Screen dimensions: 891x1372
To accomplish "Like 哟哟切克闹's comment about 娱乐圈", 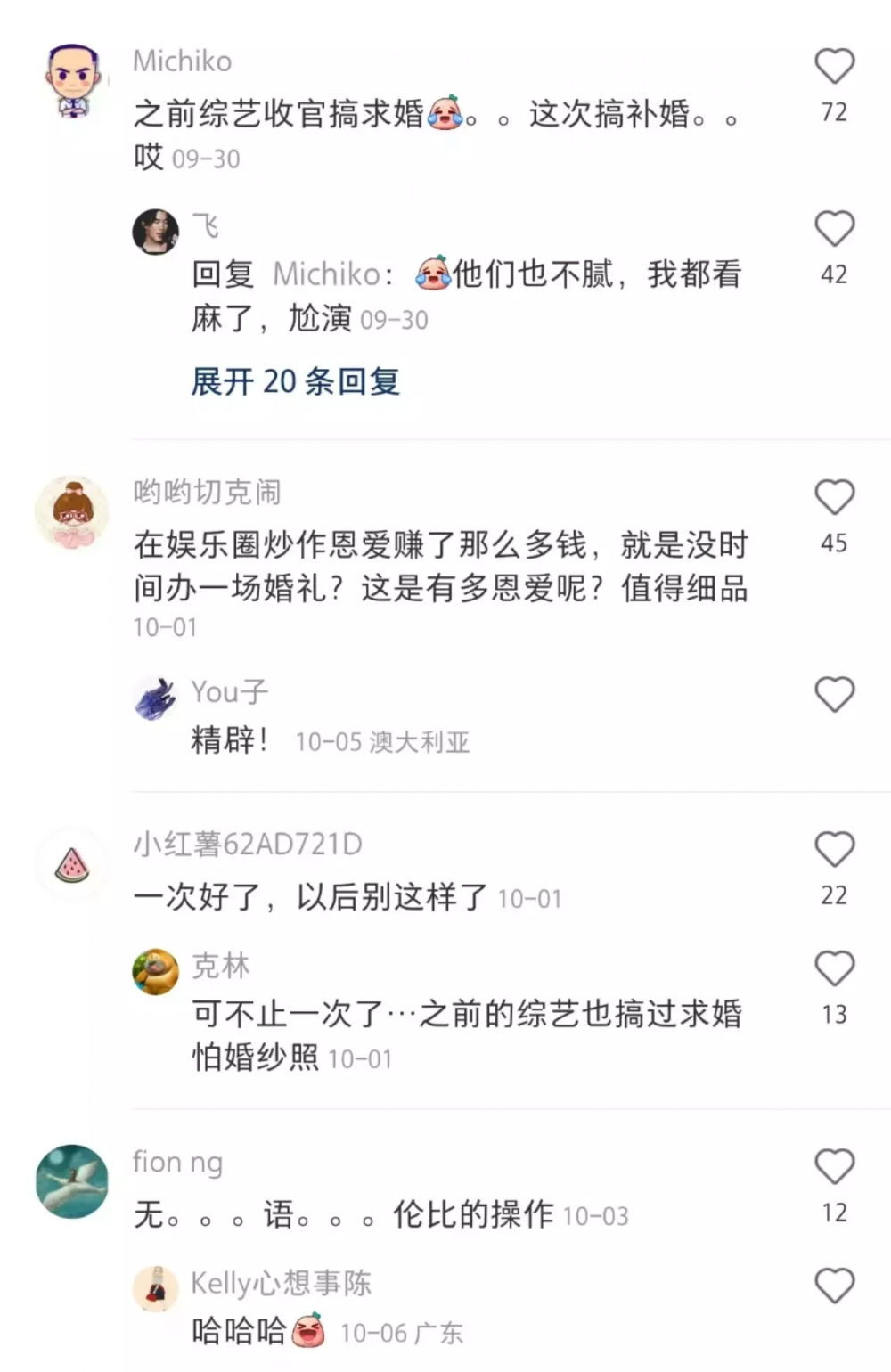I will (x=834, y=497).
